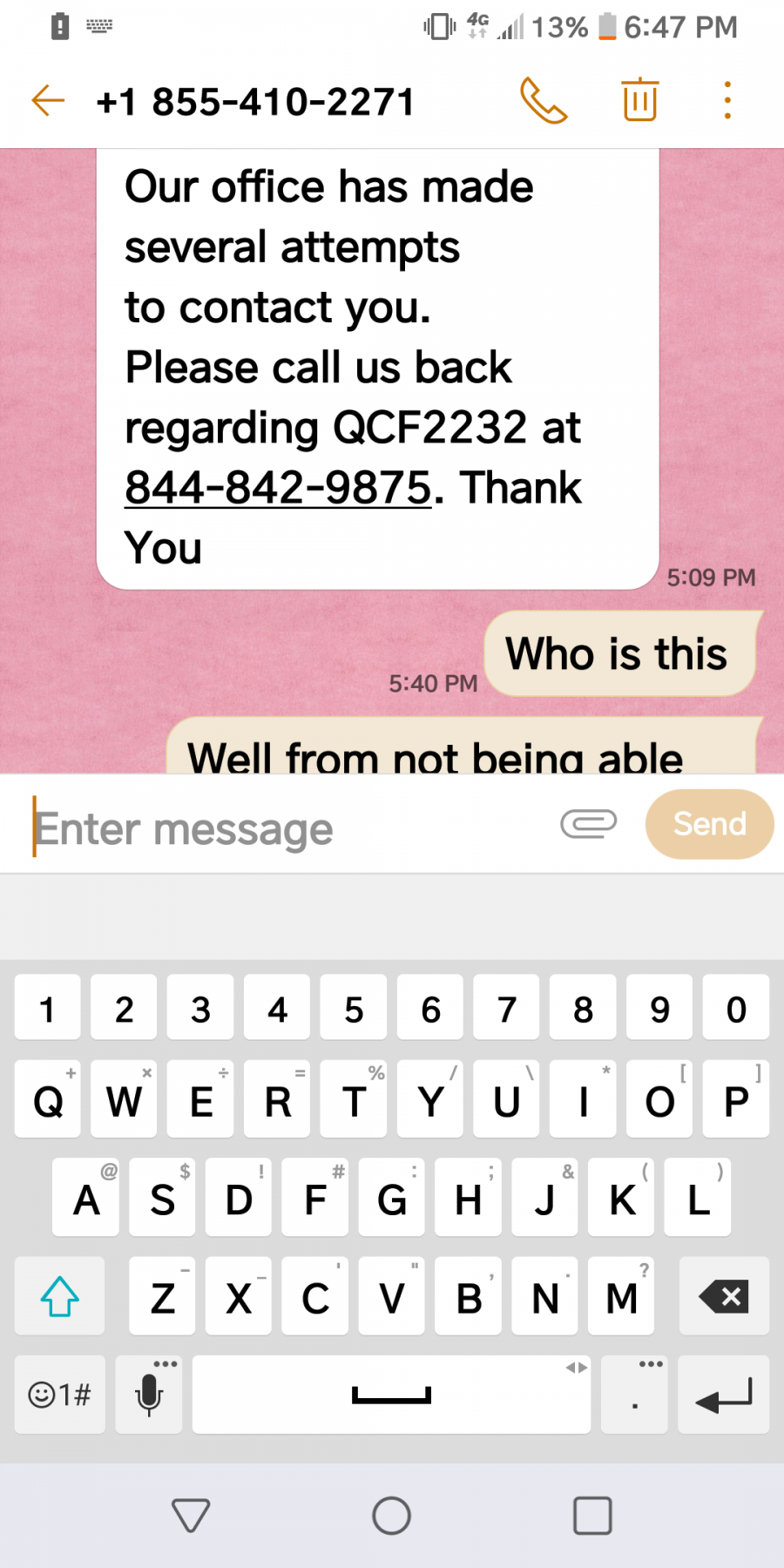Call the number +1 855-410-2271
Viewport: 784px width, 1568px height.
544,101
